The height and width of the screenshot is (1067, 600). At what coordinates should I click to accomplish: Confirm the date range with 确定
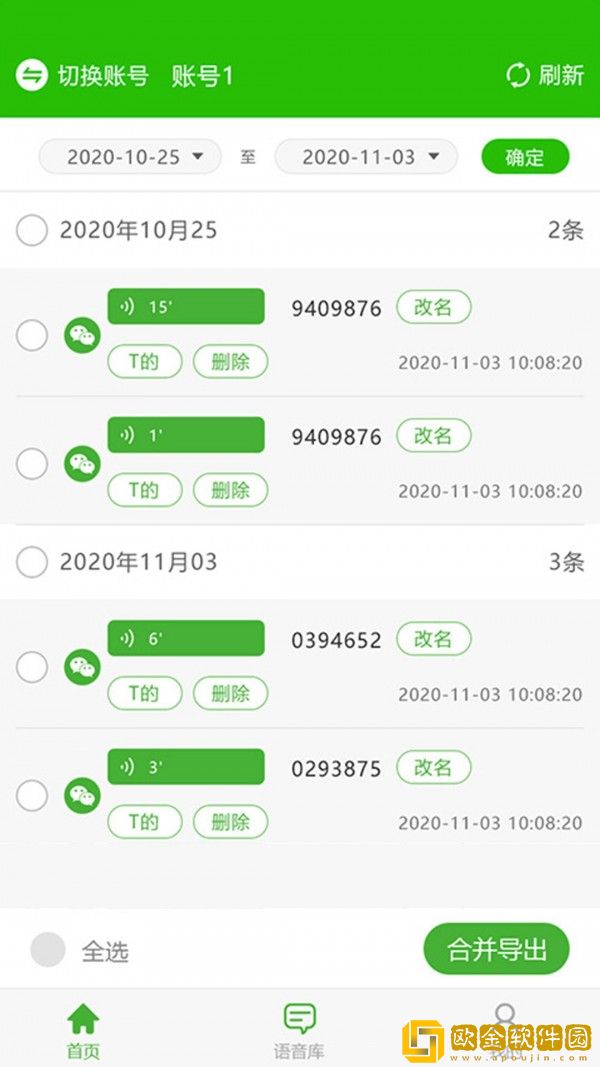(525, 157)
